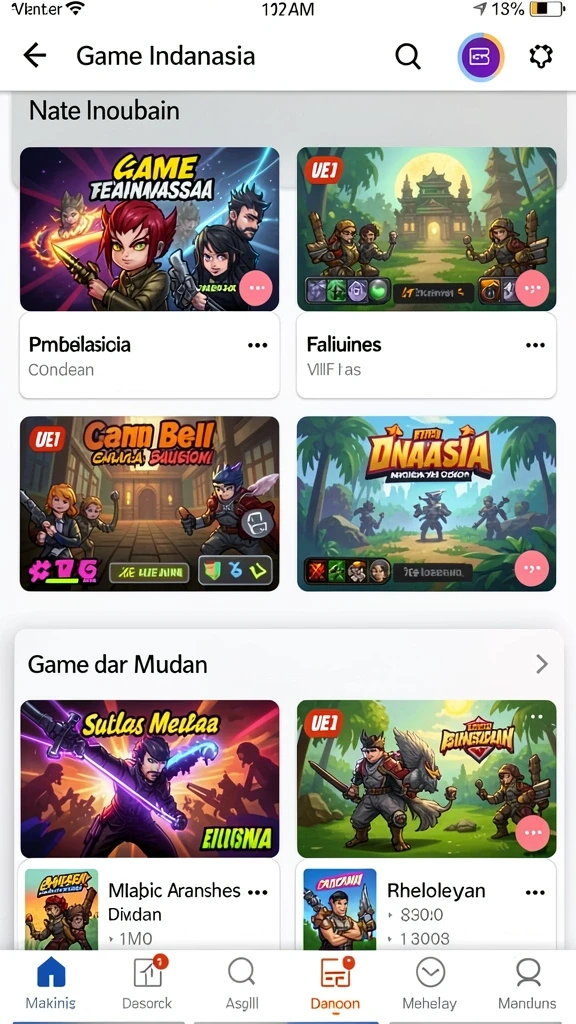Open the Dnaasia game tile
Image resolution: width=576 pixels, height=1024 pixels.
click(426, 504)
